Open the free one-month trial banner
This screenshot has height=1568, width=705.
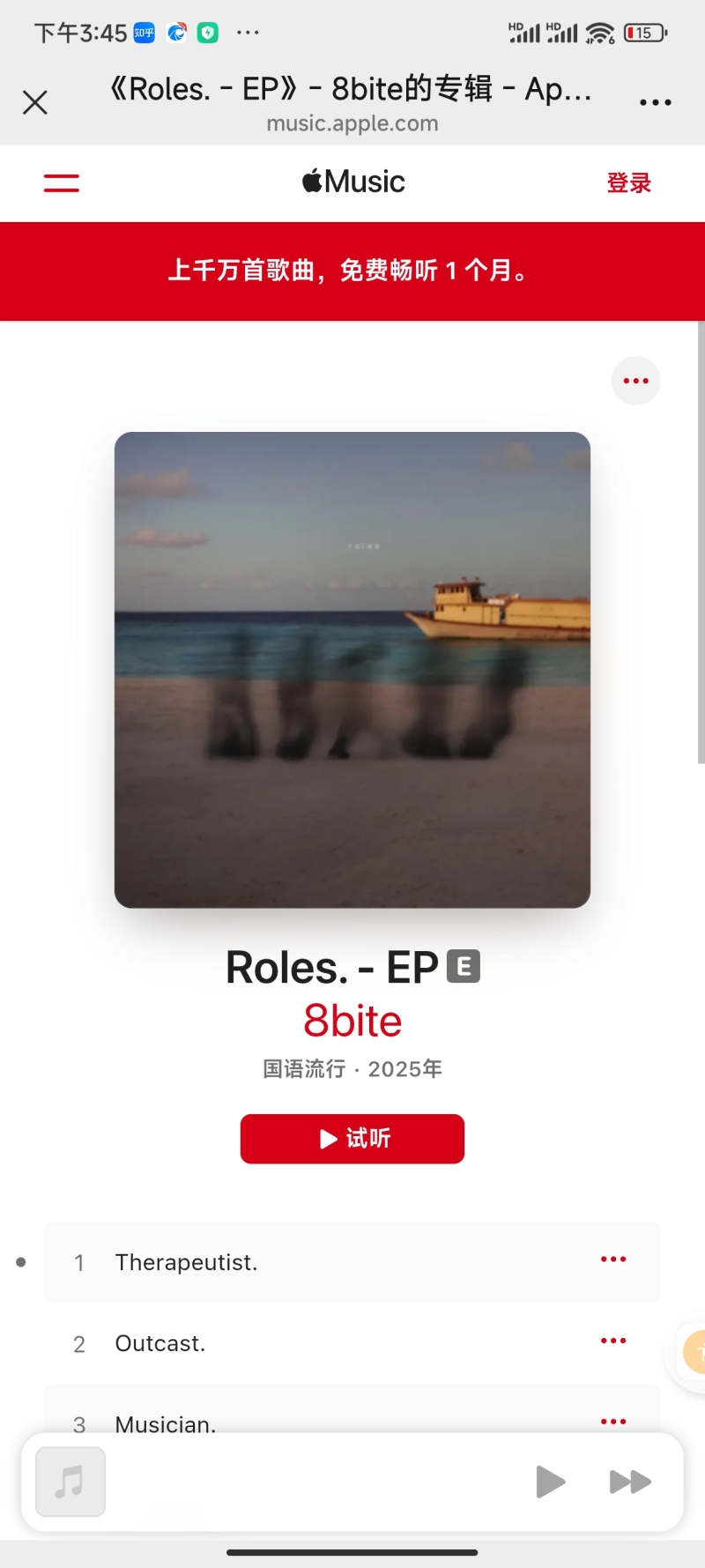point(352,271)
